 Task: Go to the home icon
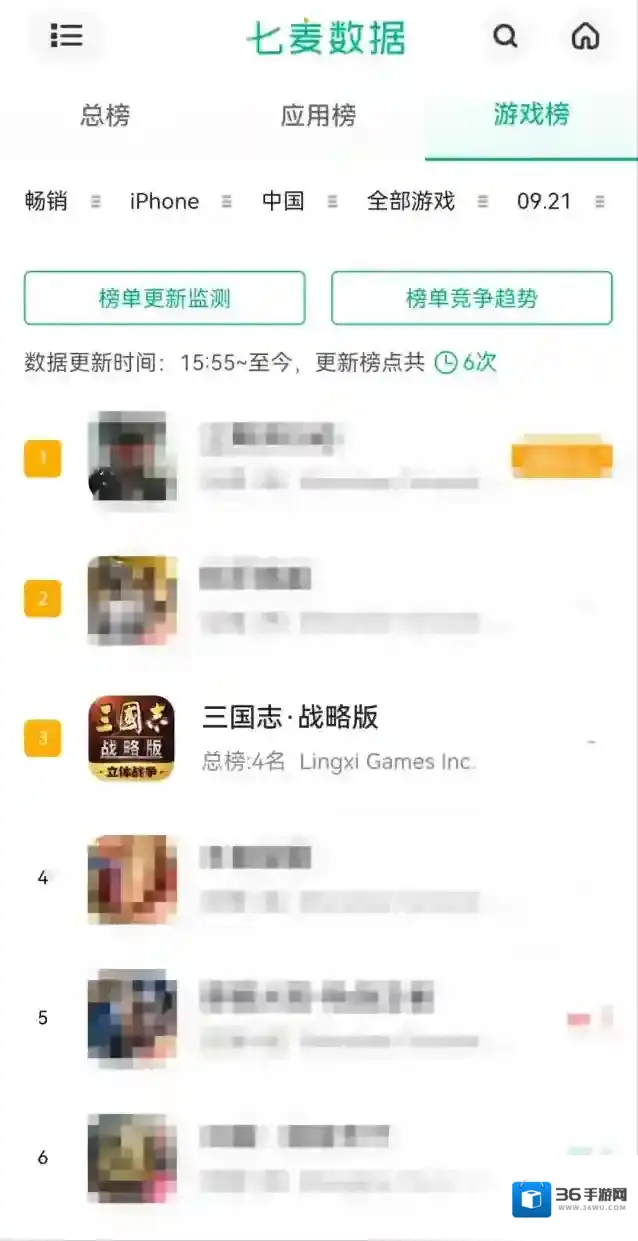point(585,37)
